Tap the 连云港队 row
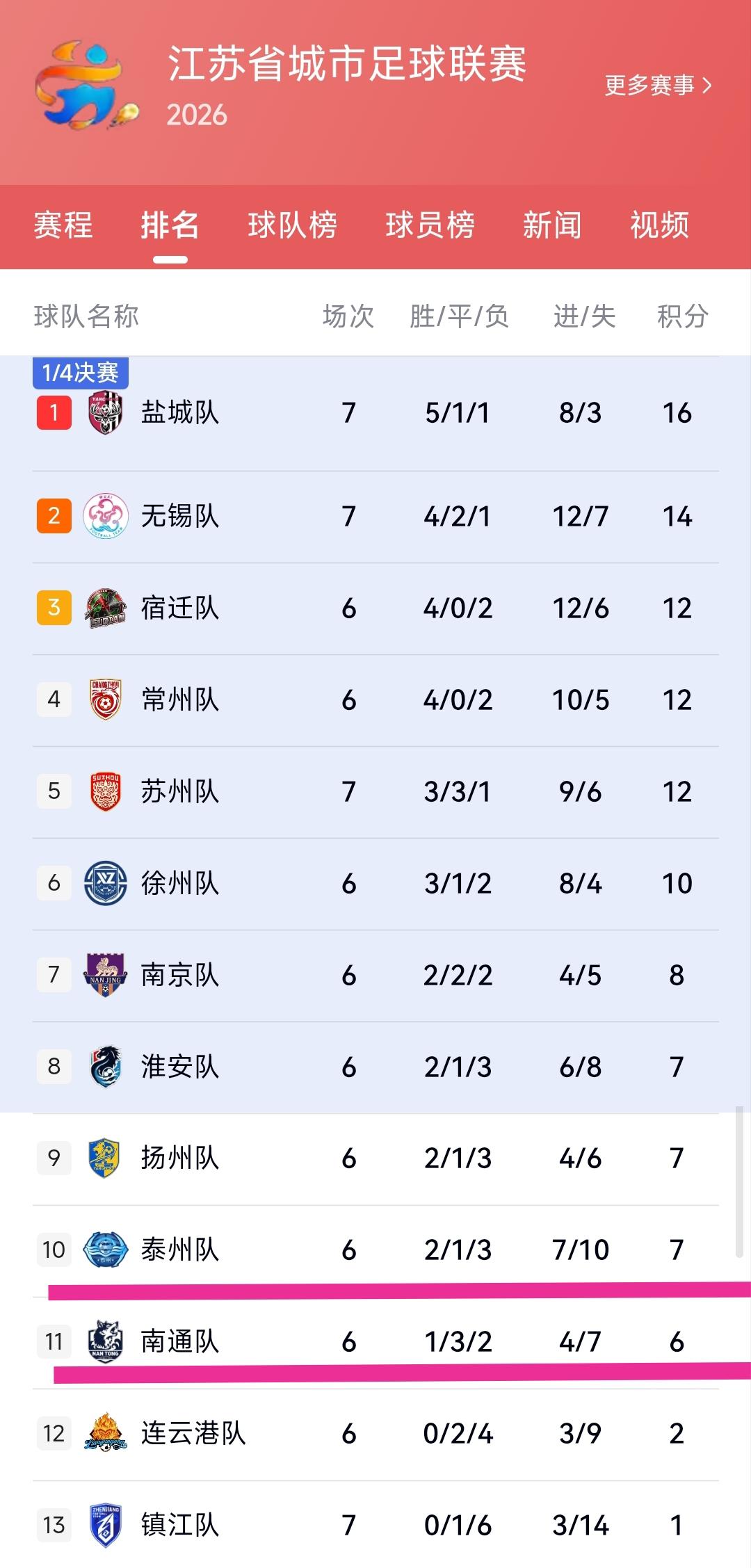This screenshot has height=1568, width=751. 375,1434
